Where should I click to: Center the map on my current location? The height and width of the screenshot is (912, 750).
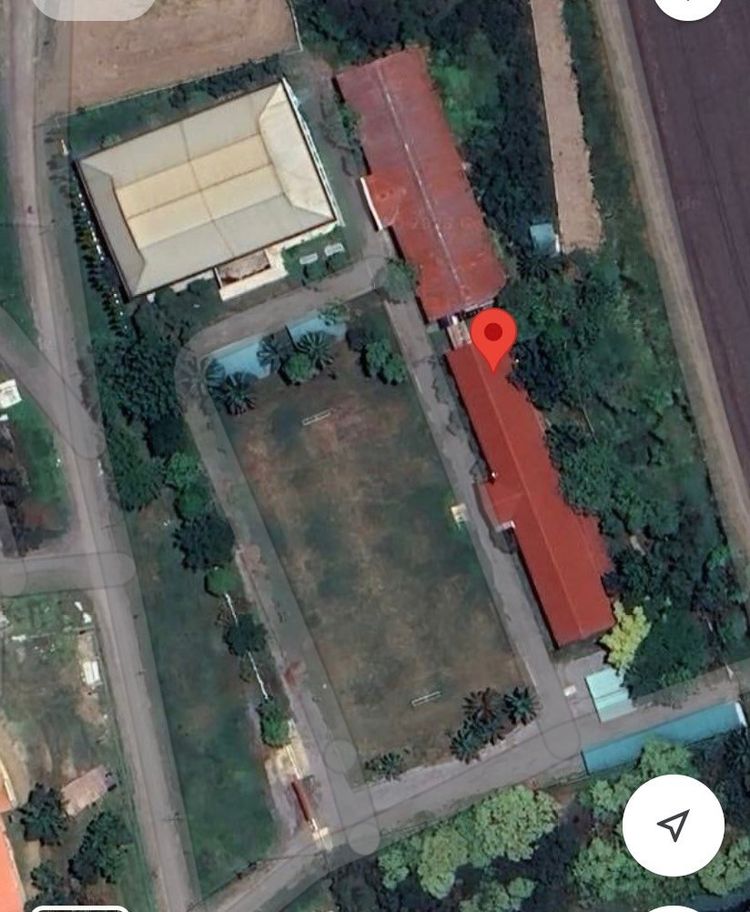(673, 825)
